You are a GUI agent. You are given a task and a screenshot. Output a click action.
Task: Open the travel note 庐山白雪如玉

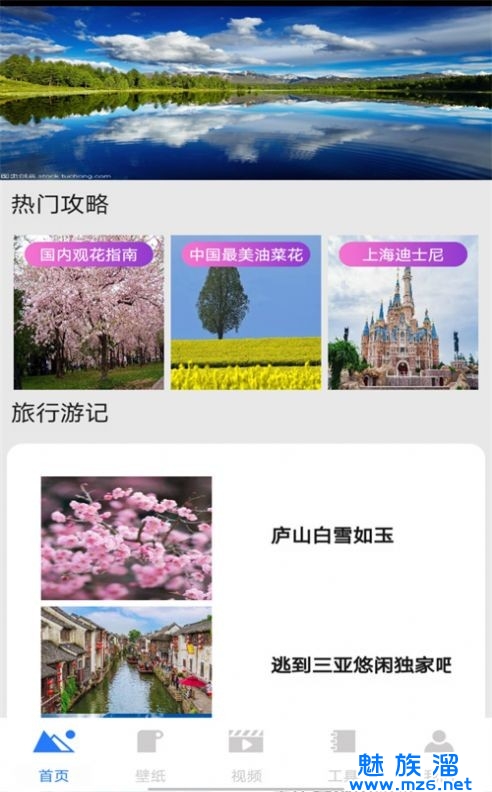[246, 537]
